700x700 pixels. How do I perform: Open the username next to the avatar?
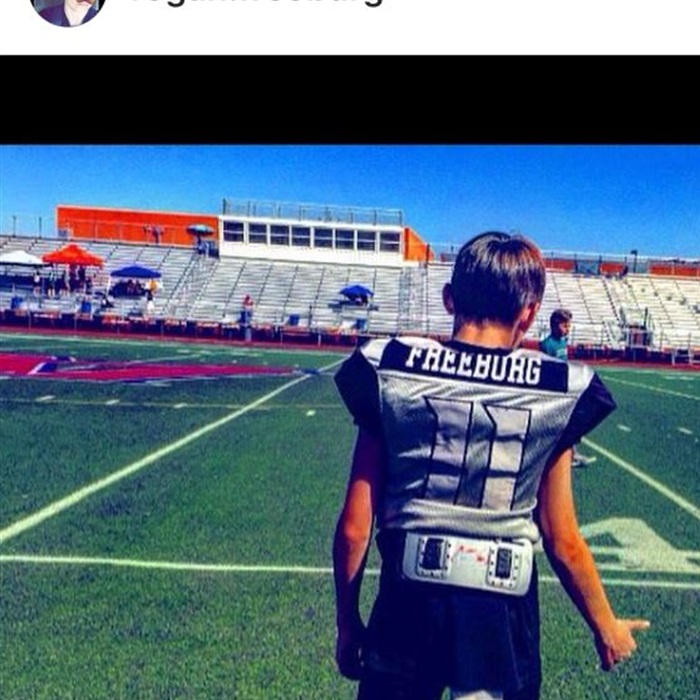click(x=257, y=4)
